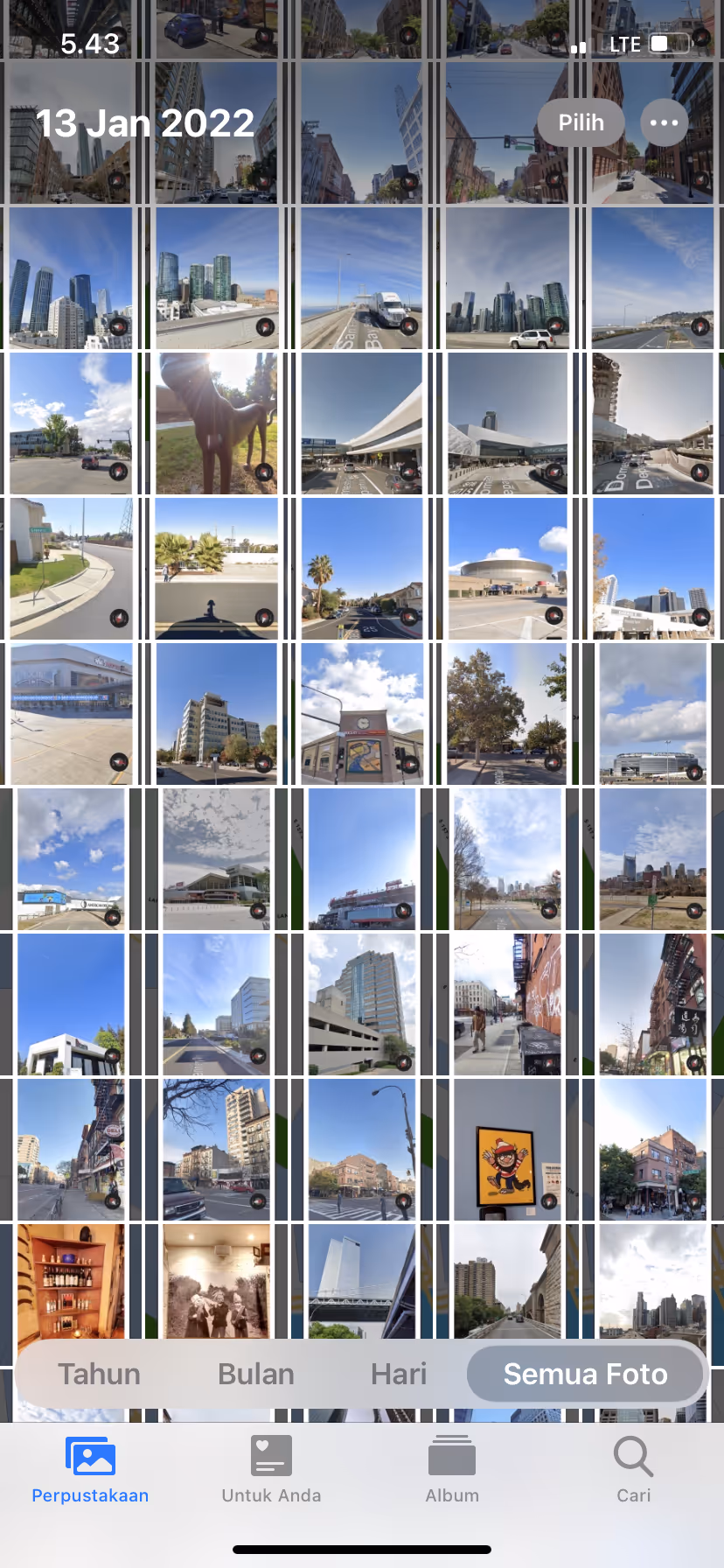Open the bronze dog statue photo
This screenshot has width=724, height=1568.
[217, 423]
